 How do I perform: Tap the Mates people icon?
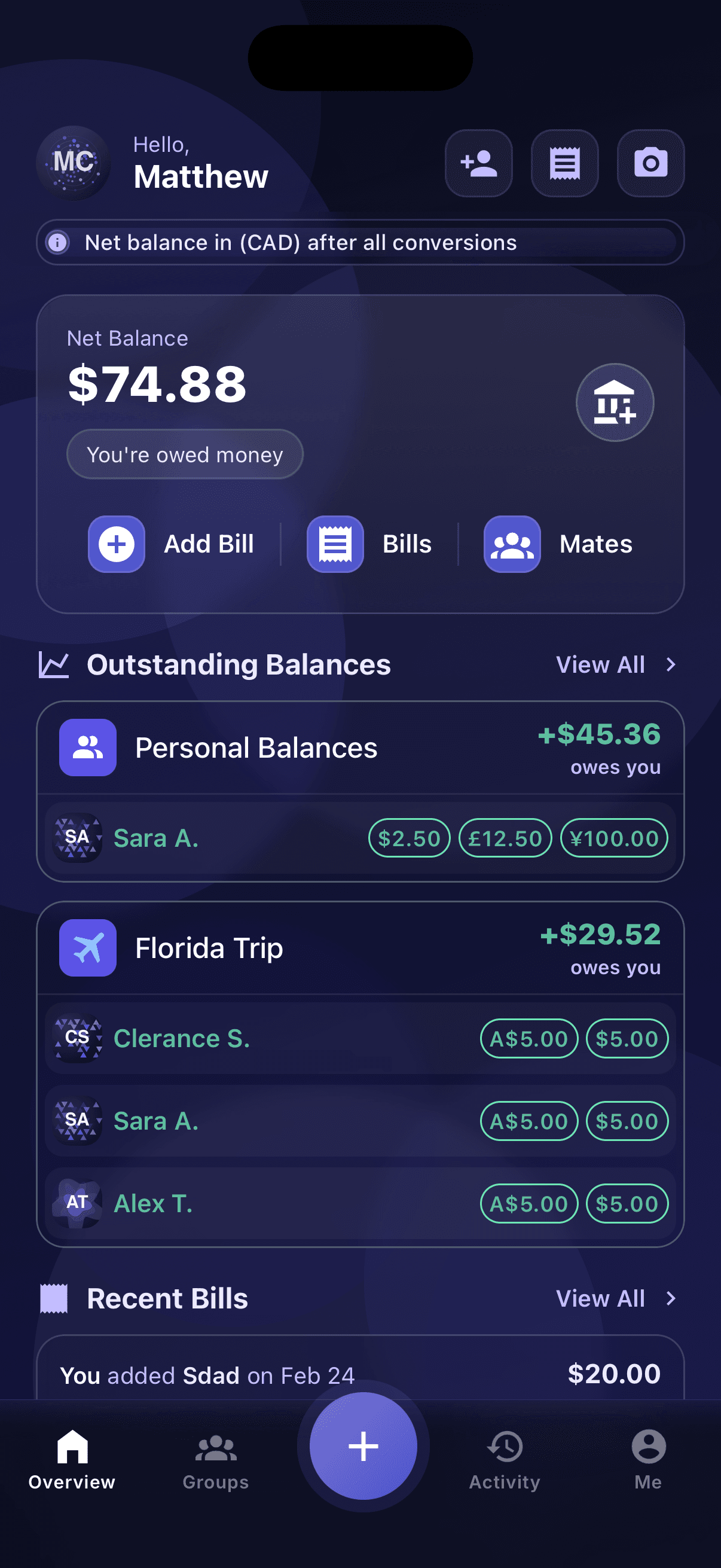(x=512, y=544)
